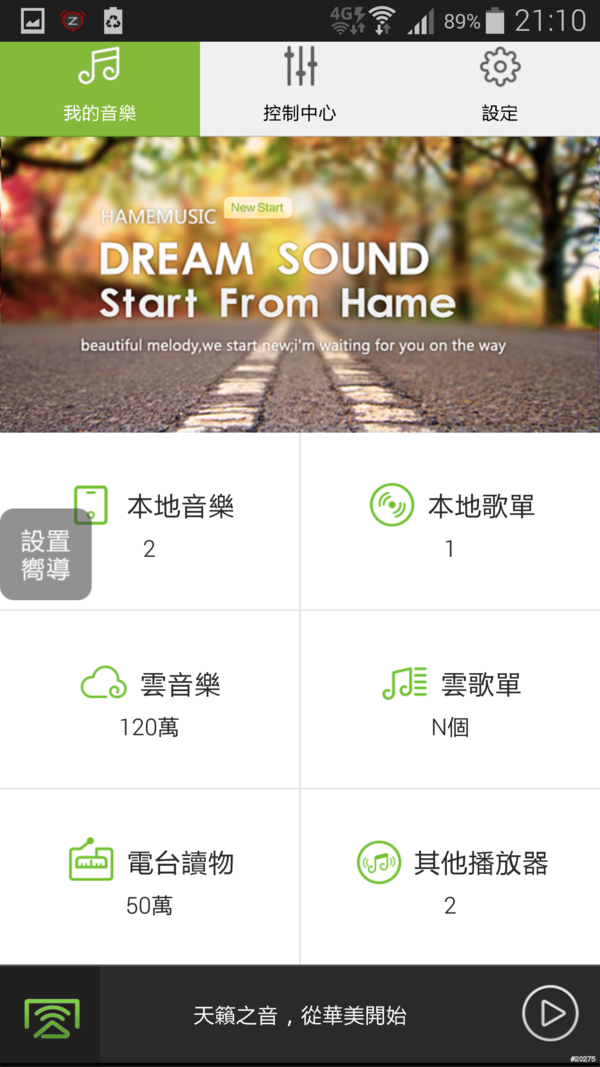This screenshot has height=1067, width=600.
Task: Open the Dream Sound banner
Action: click(300, 284)
